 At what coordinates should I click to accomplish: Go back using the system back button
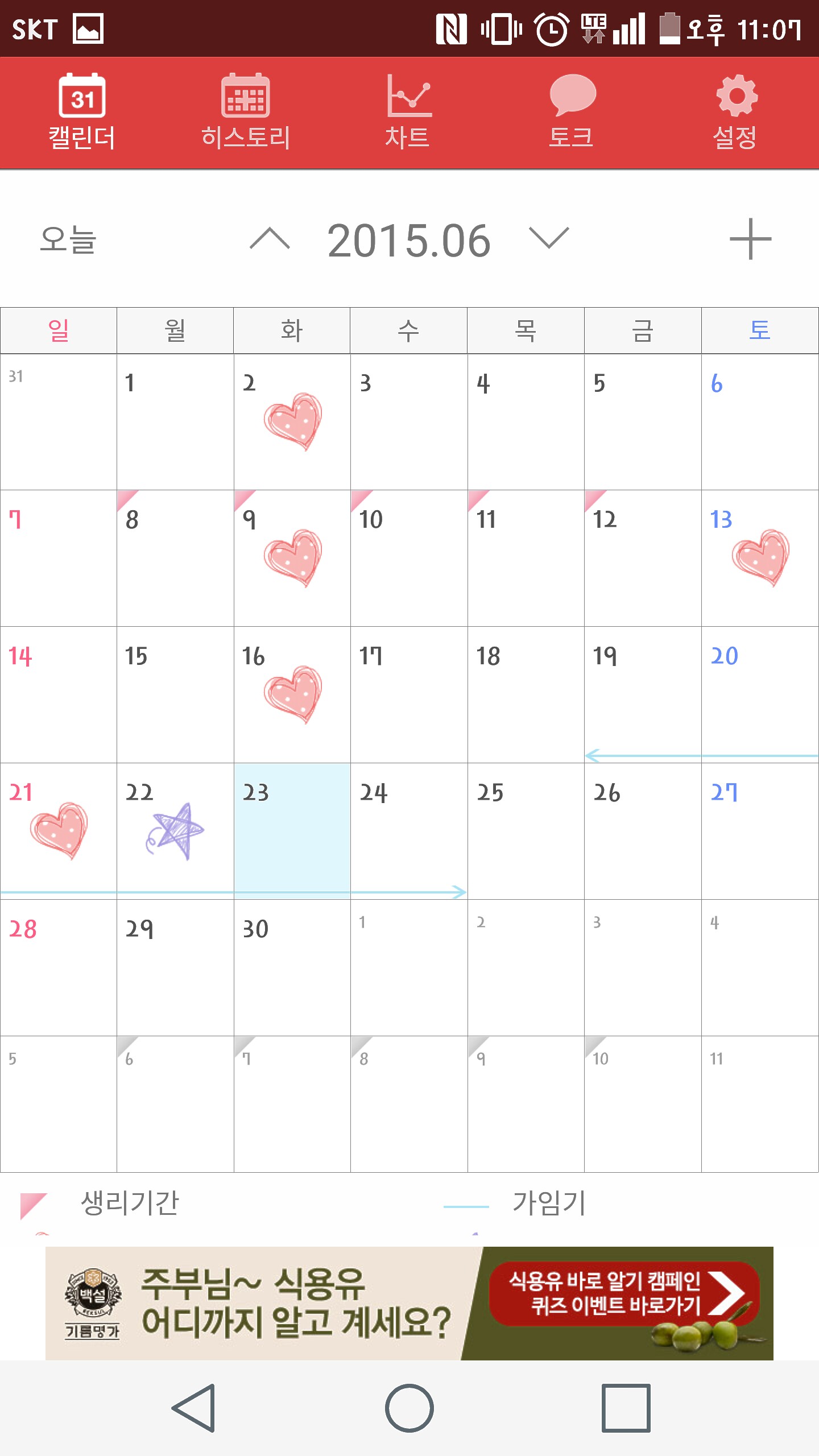(193, 1408)
